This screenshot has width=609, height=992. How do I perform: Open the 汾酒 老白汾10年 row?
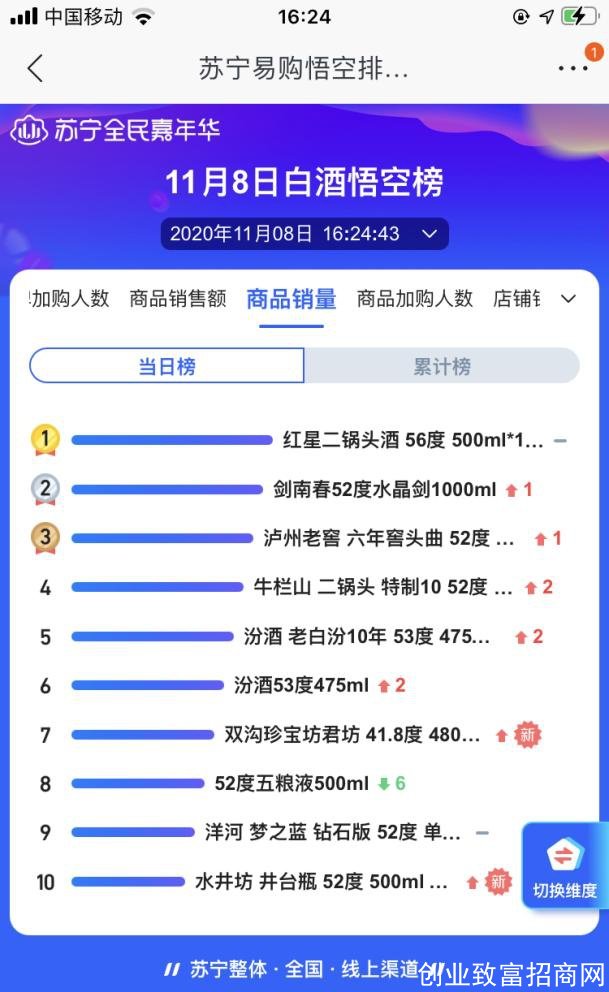367,636
